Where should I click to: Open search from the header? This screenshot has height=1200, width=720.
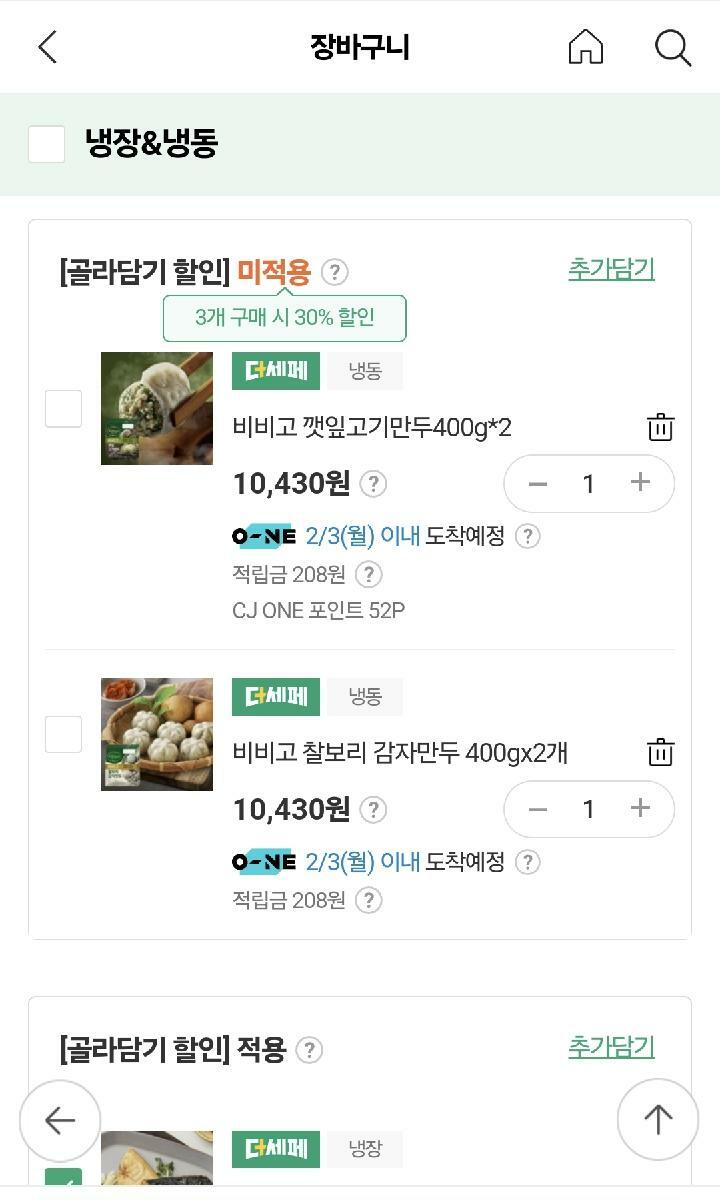673,47
